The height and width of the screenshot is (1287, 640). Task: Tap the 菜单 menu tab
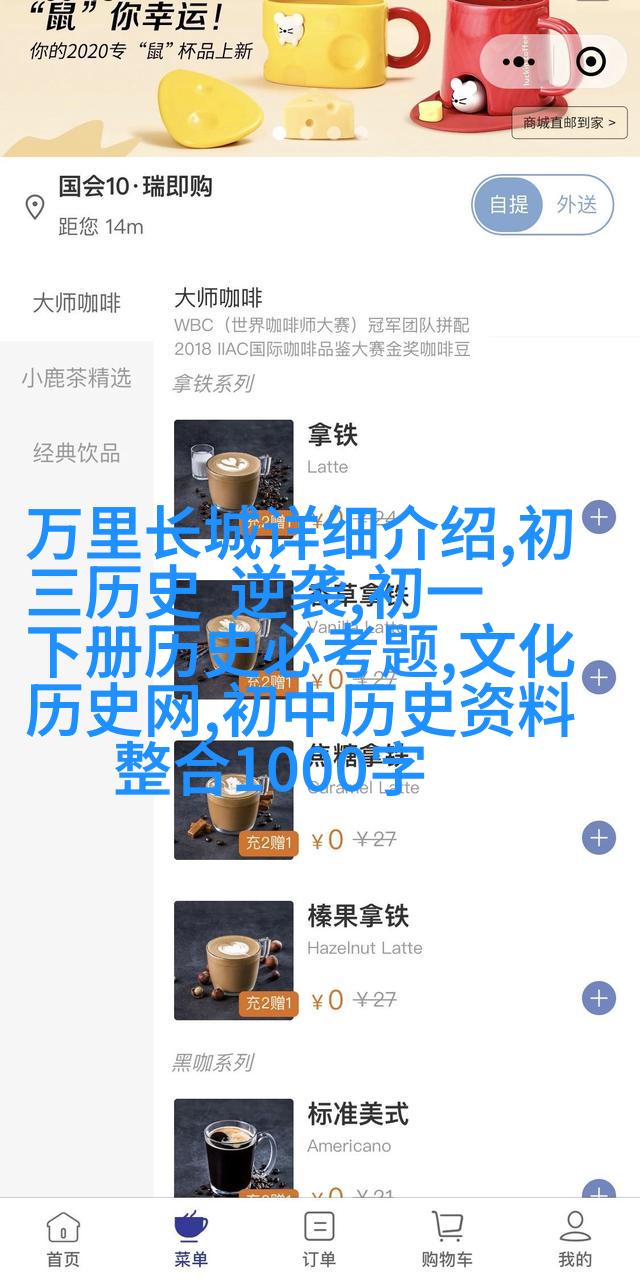tap(190, 1240)
